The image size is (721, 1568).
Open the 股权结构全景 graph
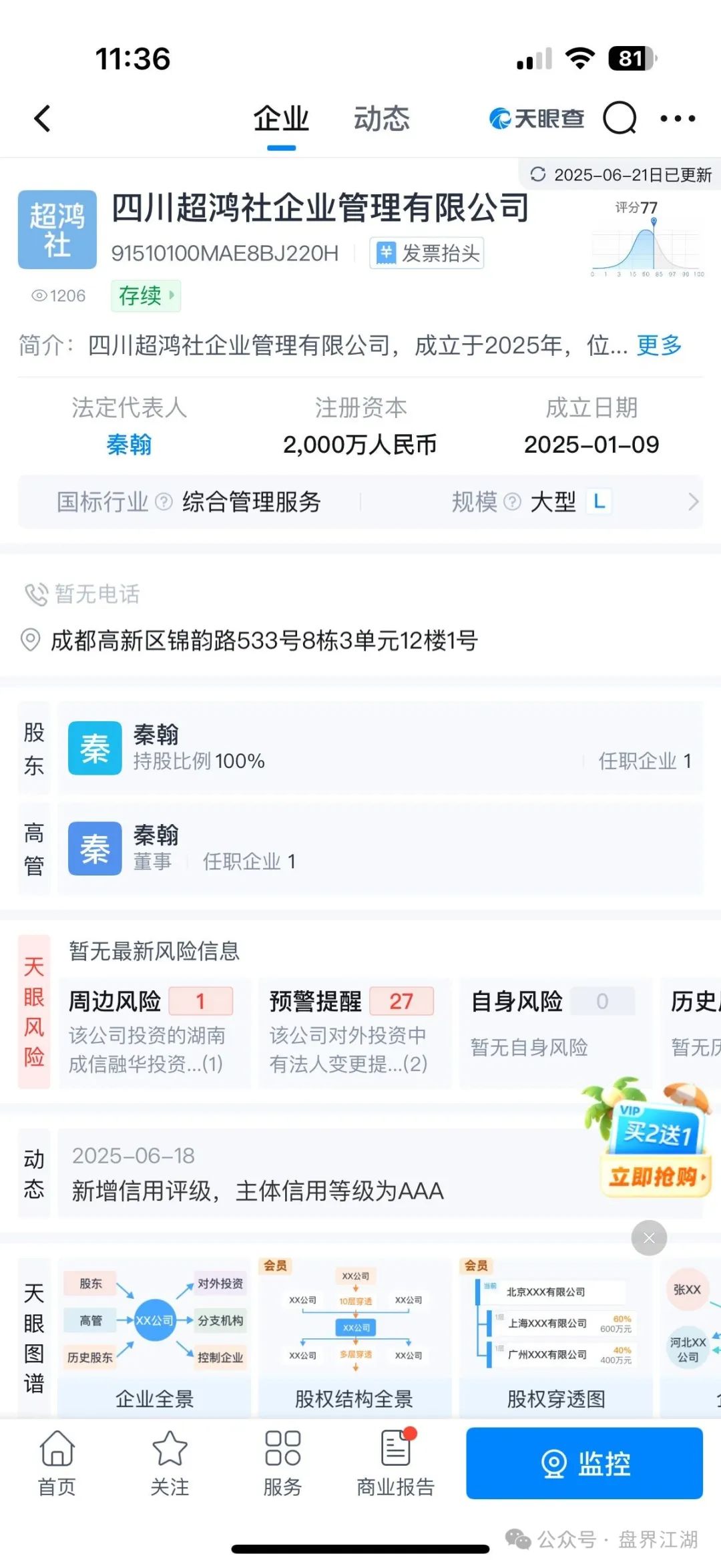[354, 1336]
